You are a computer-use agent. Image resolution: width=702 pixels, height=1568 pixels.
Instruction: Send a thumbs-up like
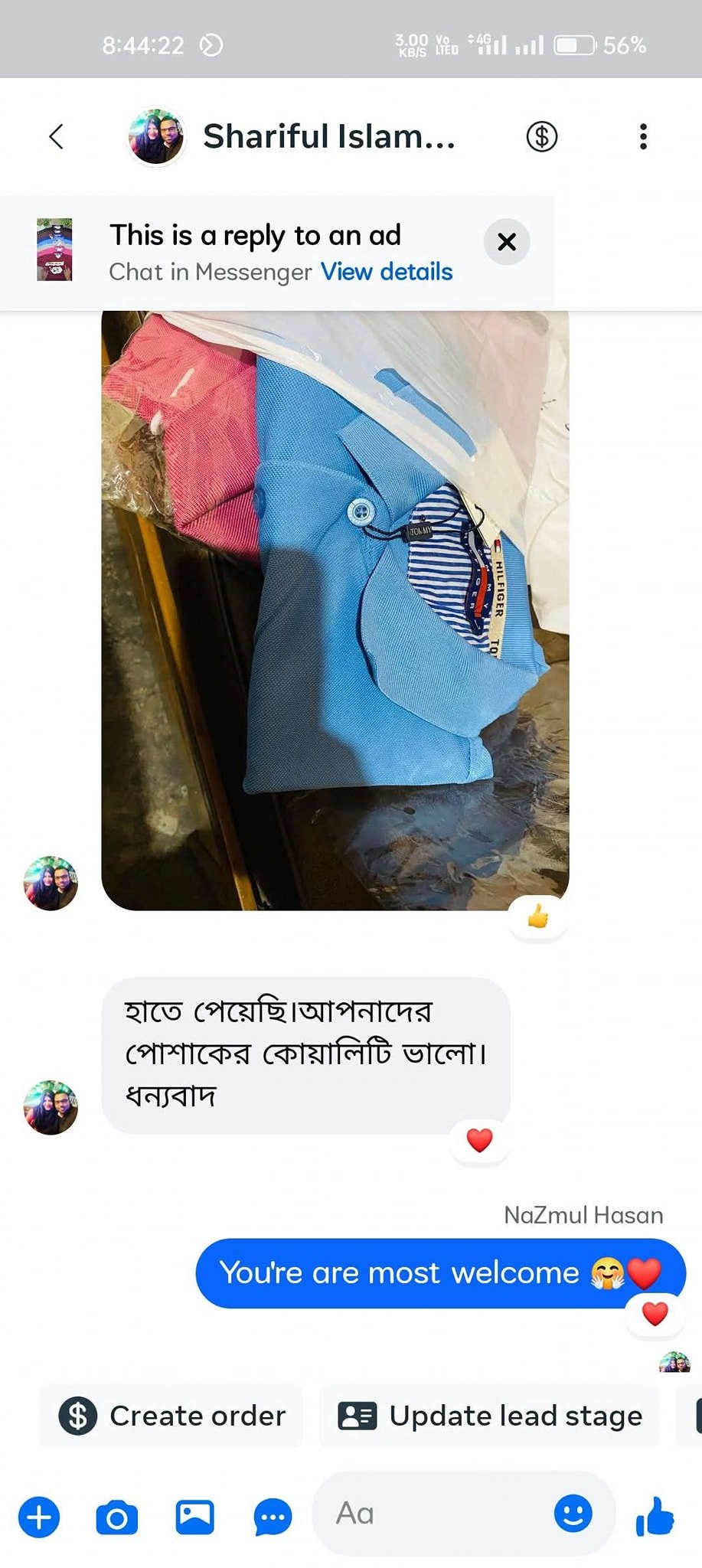(655, 1517)
